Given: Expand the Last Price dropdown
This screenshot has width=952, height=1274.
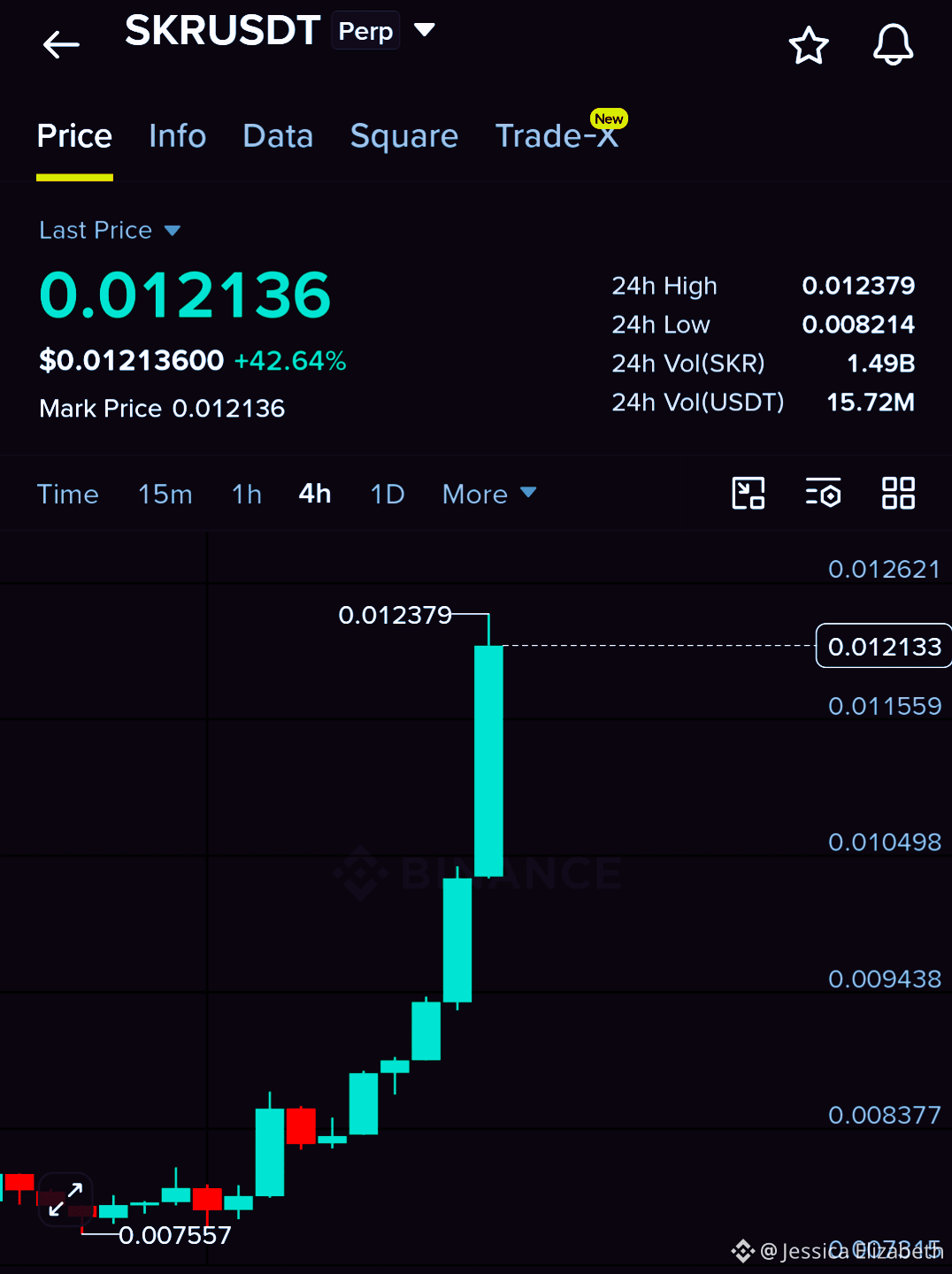Looking at the screenshot, I should click(110, 230).
